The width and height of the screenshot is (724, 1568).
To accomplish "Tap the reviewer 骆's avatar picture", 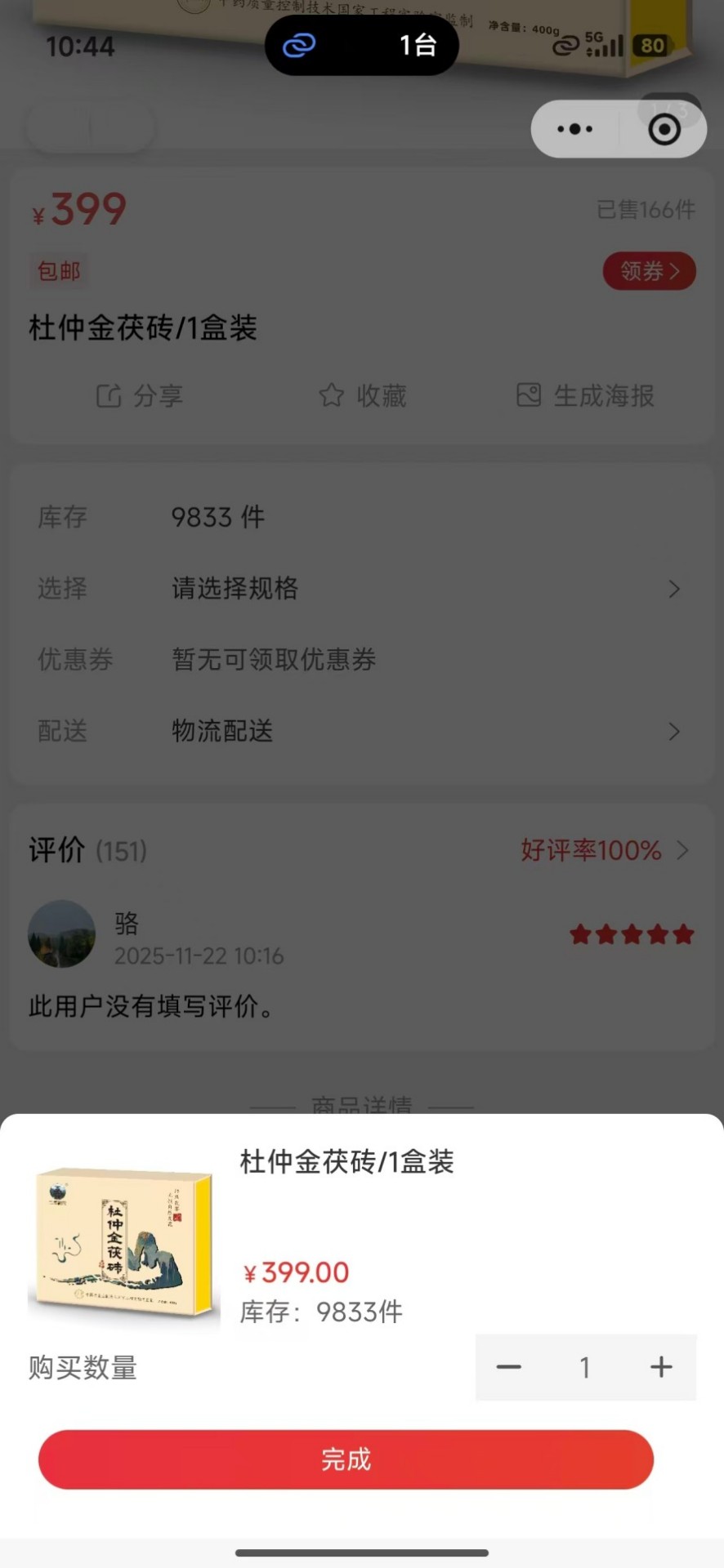I will [61, 934].
